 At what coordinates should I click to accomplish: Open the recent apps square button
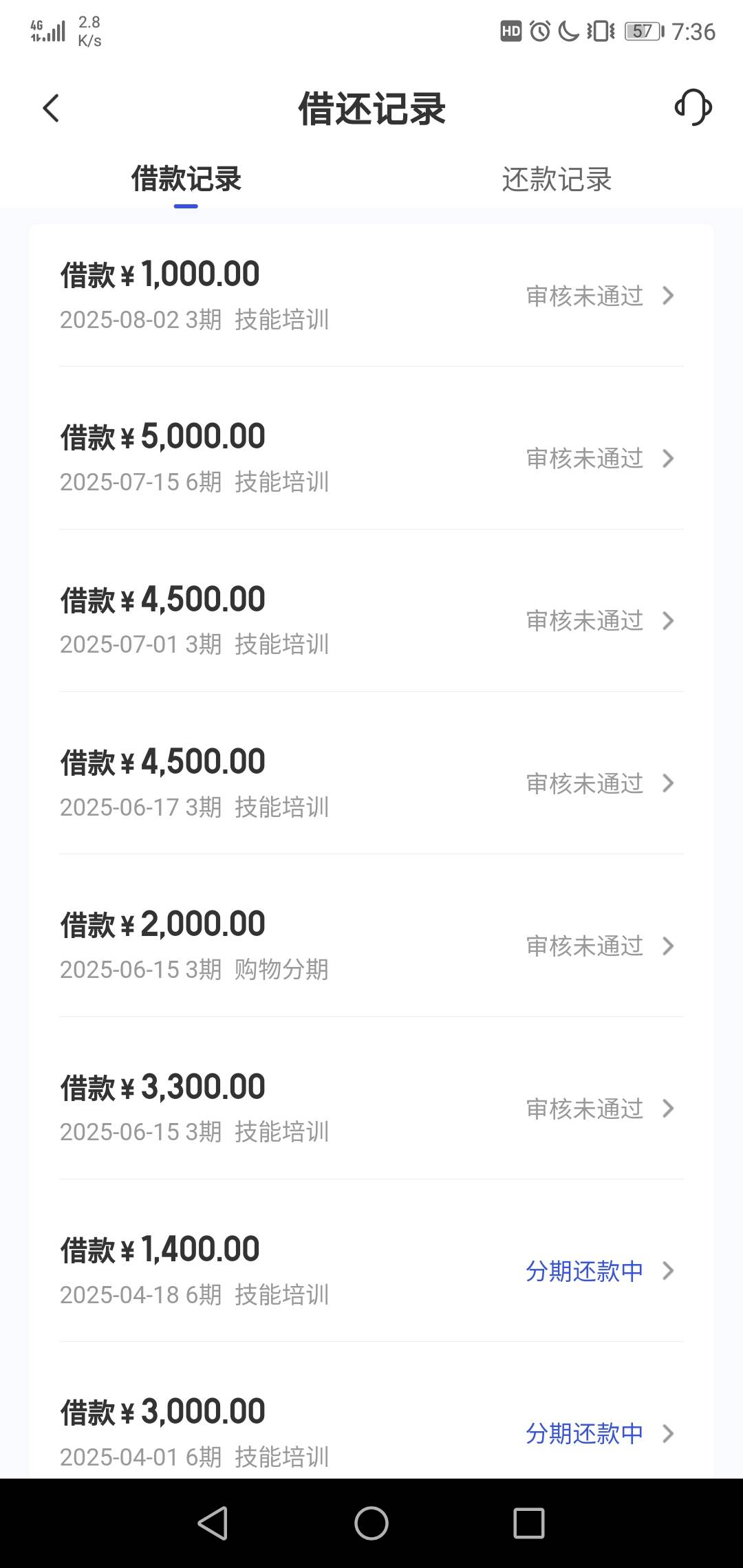click(x=529, y=1523)
